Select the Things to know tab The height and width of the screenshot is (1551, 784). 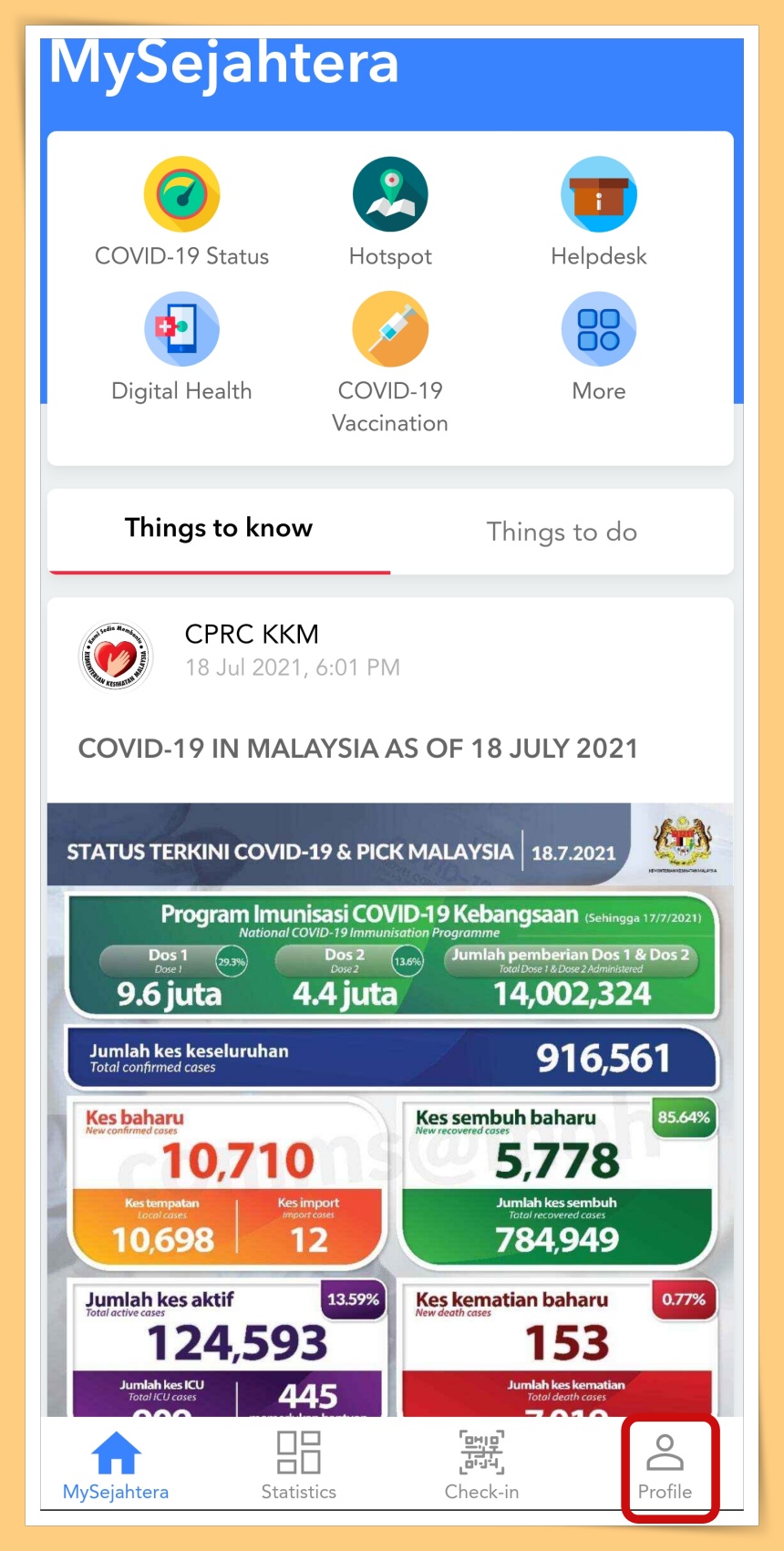pyautogui.click(x=219, y=529)
